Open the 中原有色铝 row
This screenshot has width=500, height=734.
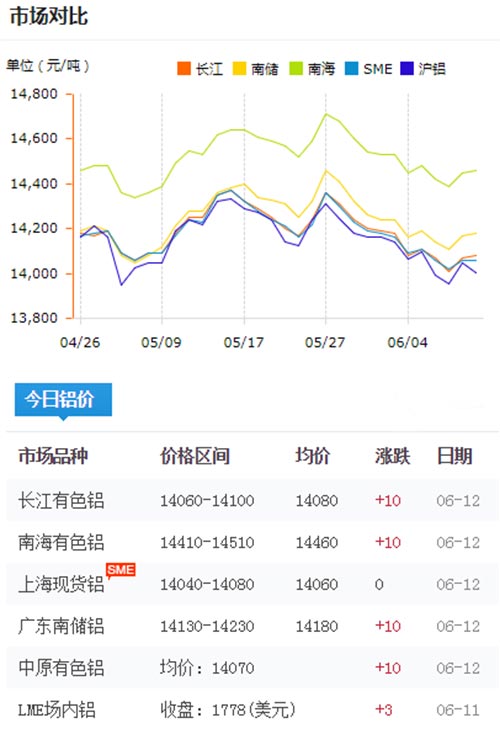252,668
